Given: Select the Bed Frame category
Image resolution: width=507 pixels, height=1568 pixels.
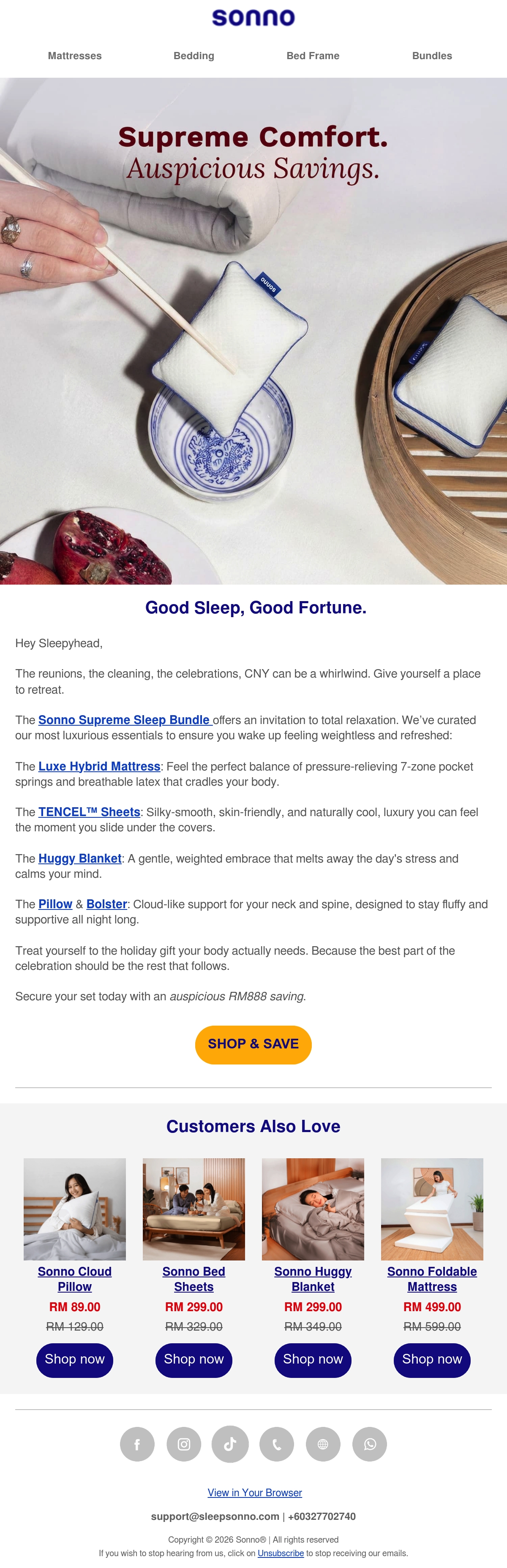Looking at the screenshot, I should coord(313,56).
